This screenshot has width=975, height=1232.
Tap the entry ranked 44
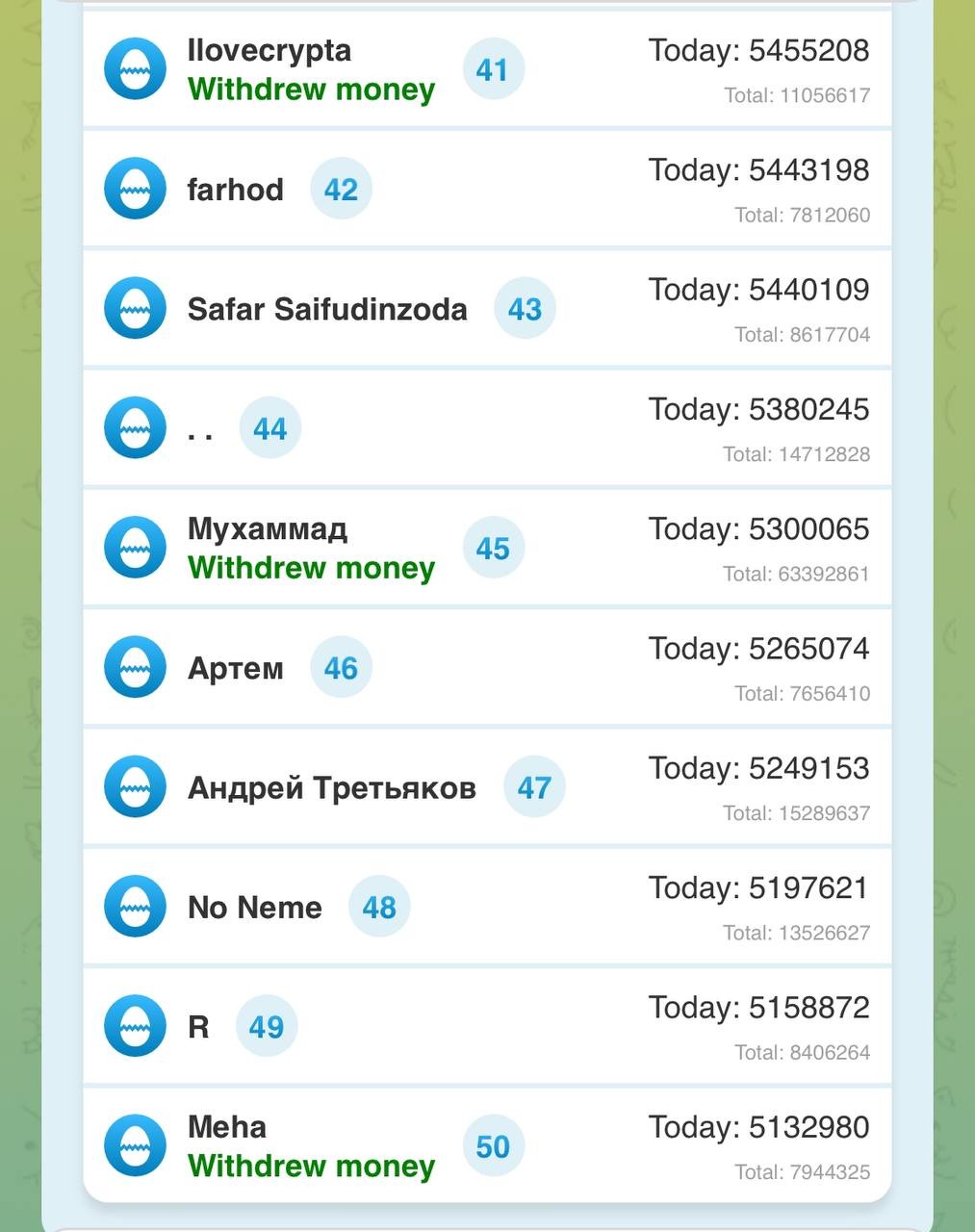pyautogui.click(x=487, y=428)
